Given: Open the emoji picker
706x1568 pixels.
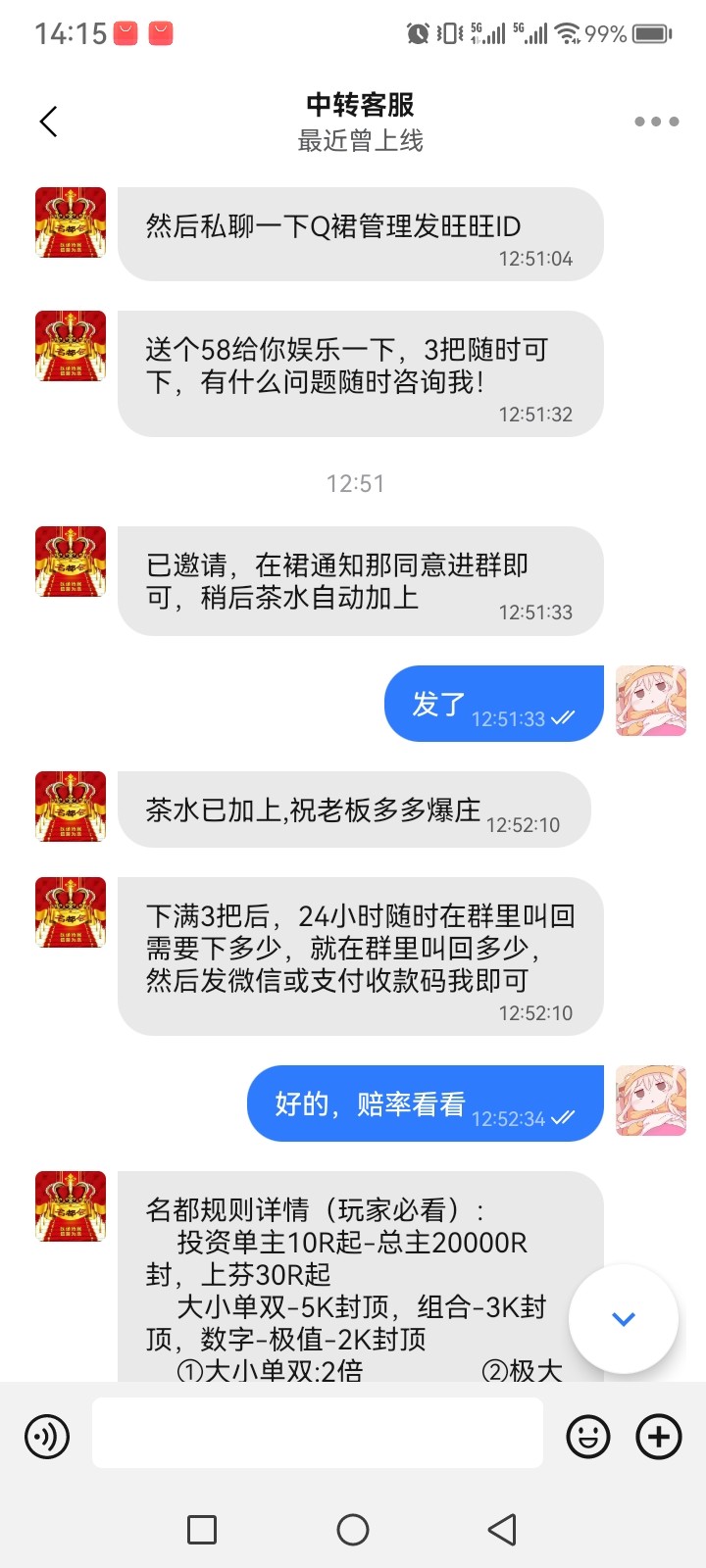Looking at the screenshot, I should (588, 1437).
